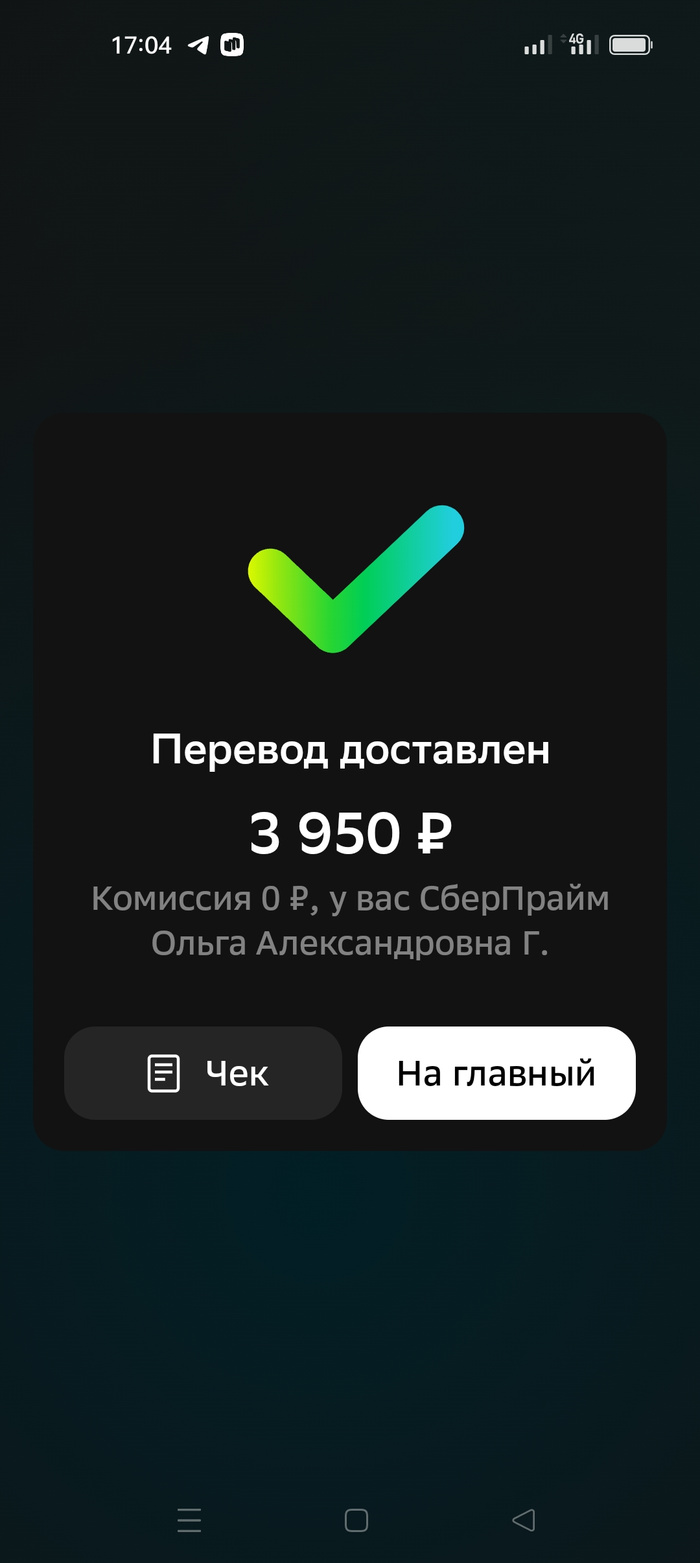Go back using the system back arrow

523,1520
